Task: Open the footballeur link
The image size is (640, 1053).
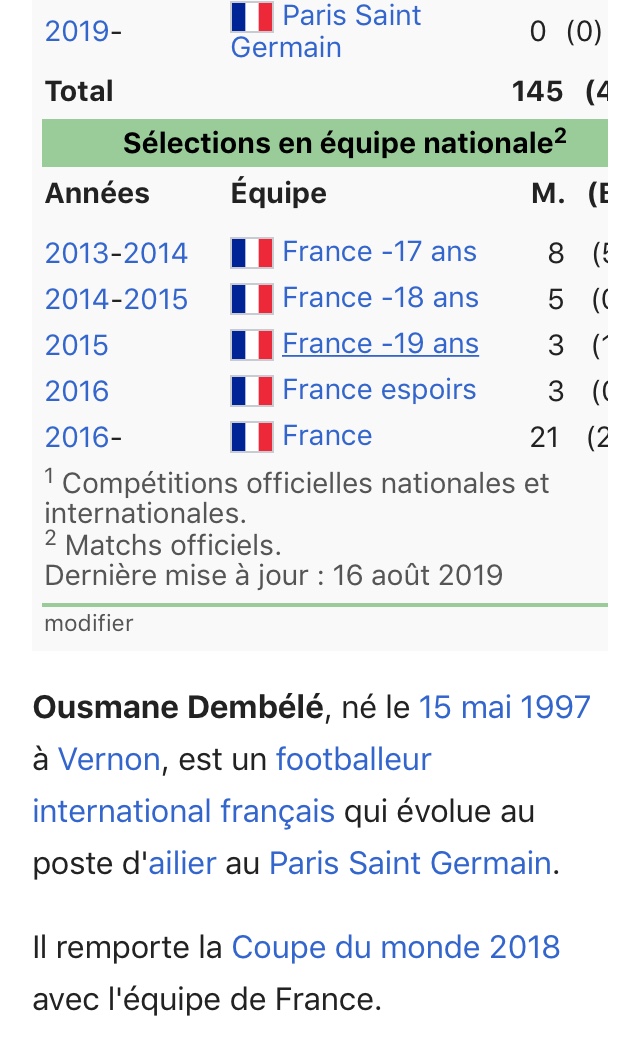Action: pyautogui.click(x=353, y=760)
